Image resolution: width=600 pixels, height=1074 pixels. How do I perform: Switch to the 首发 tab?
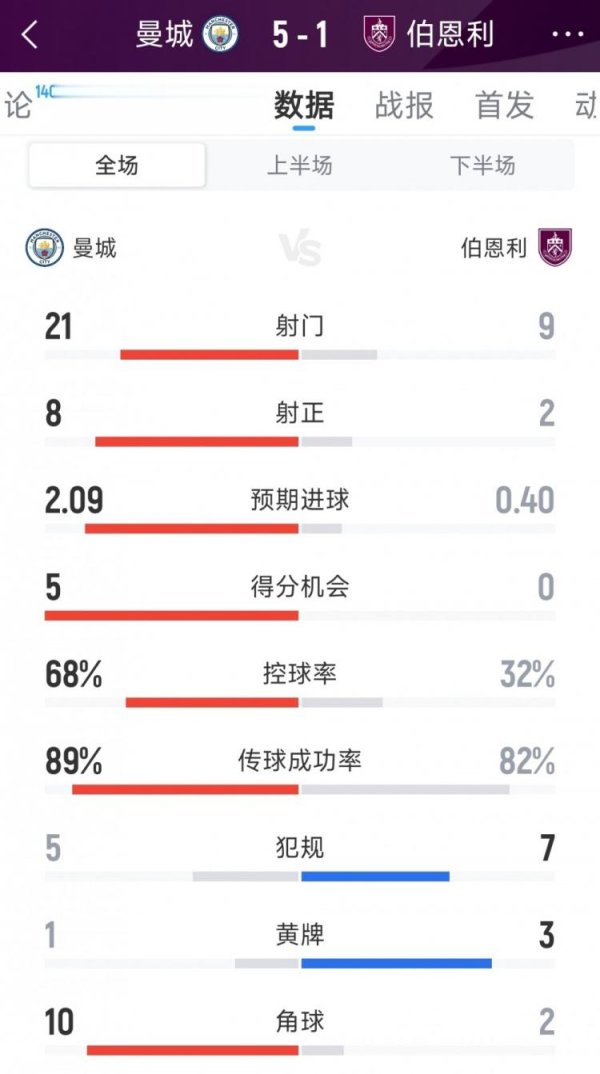(x=504, y=105)
